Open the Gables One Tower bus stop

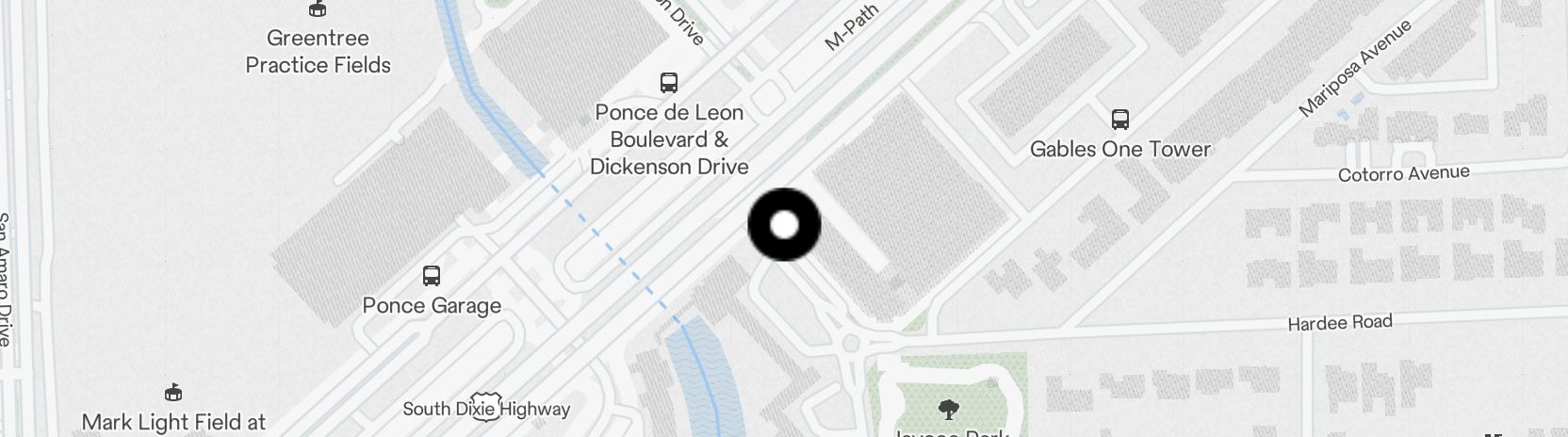(1119, 120)
